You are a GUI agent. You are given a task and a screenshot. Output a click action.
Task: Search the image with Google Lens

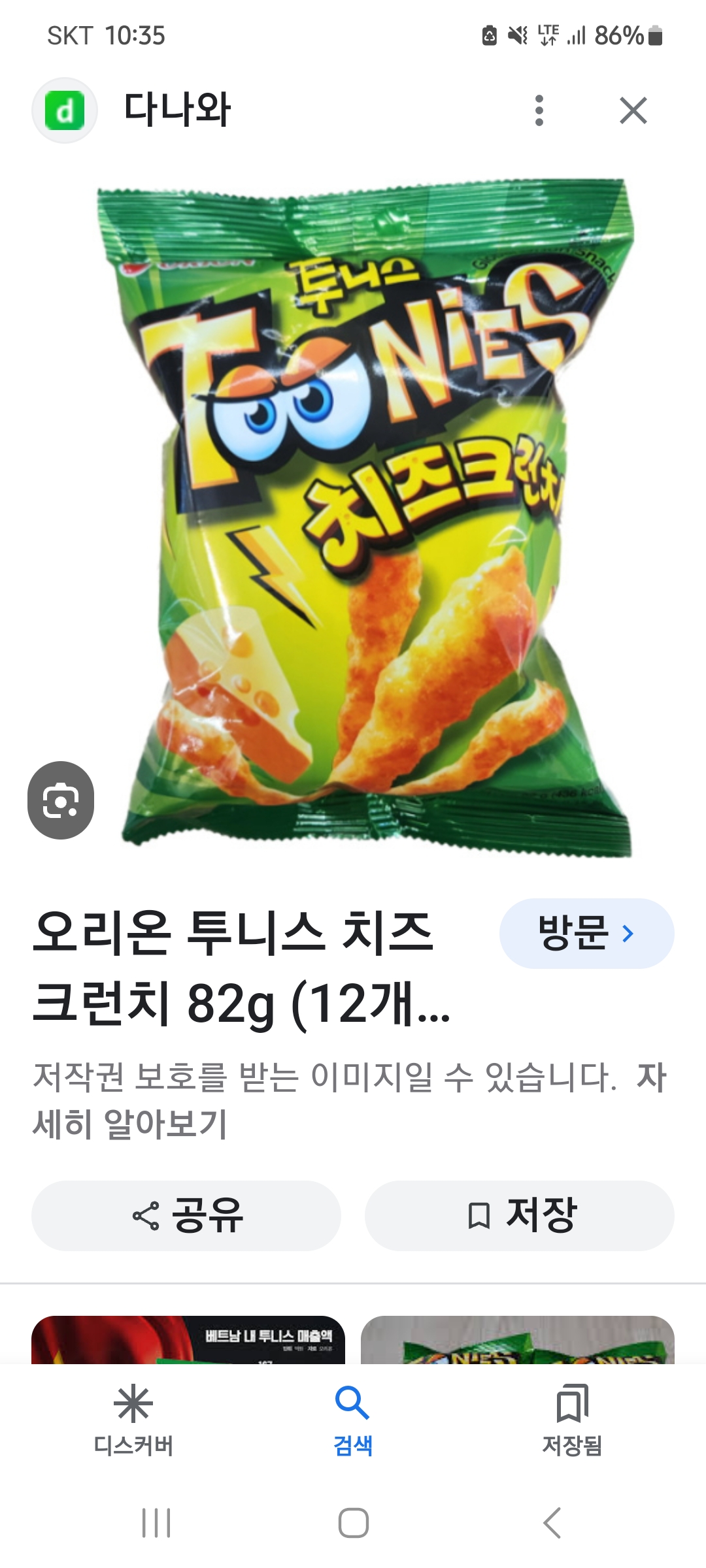pos(61,800)
